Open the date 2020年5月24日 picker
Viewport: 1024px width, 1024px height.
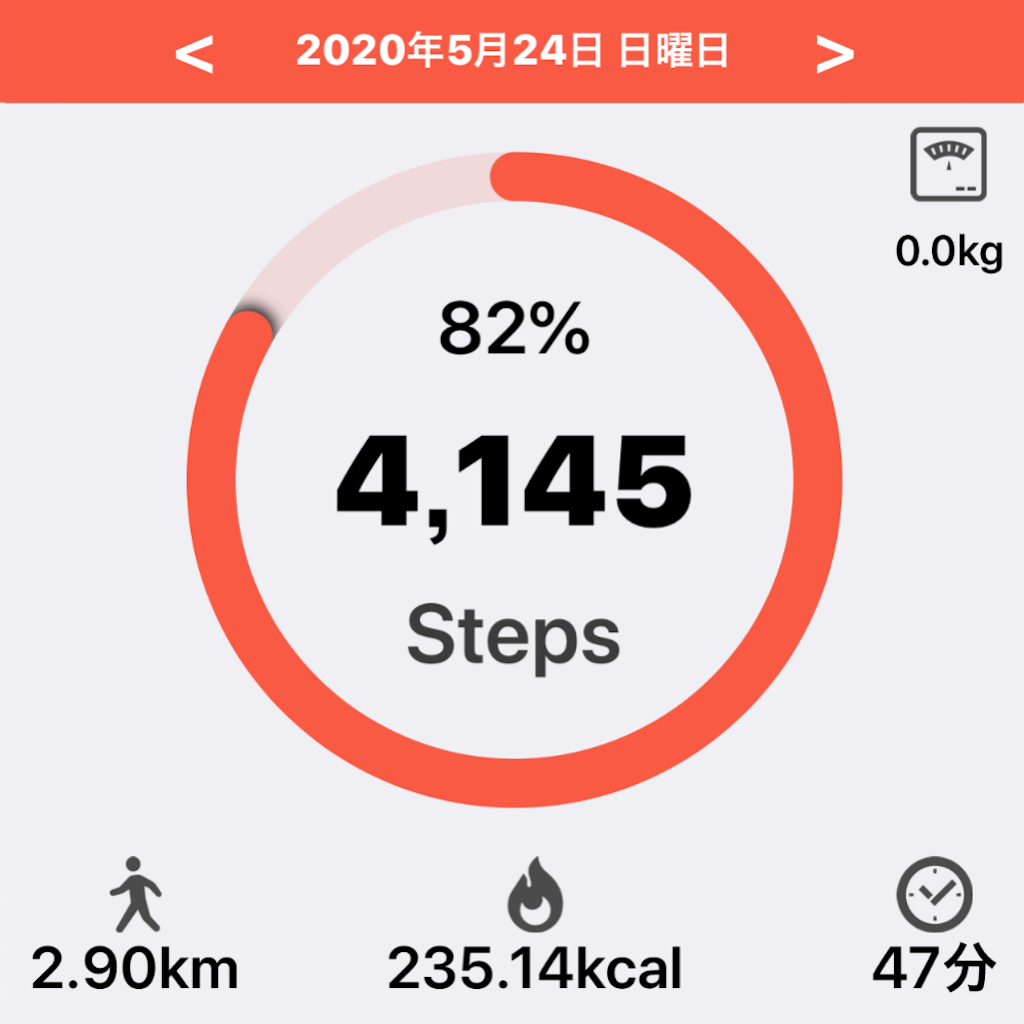click(x=512, y=52)
